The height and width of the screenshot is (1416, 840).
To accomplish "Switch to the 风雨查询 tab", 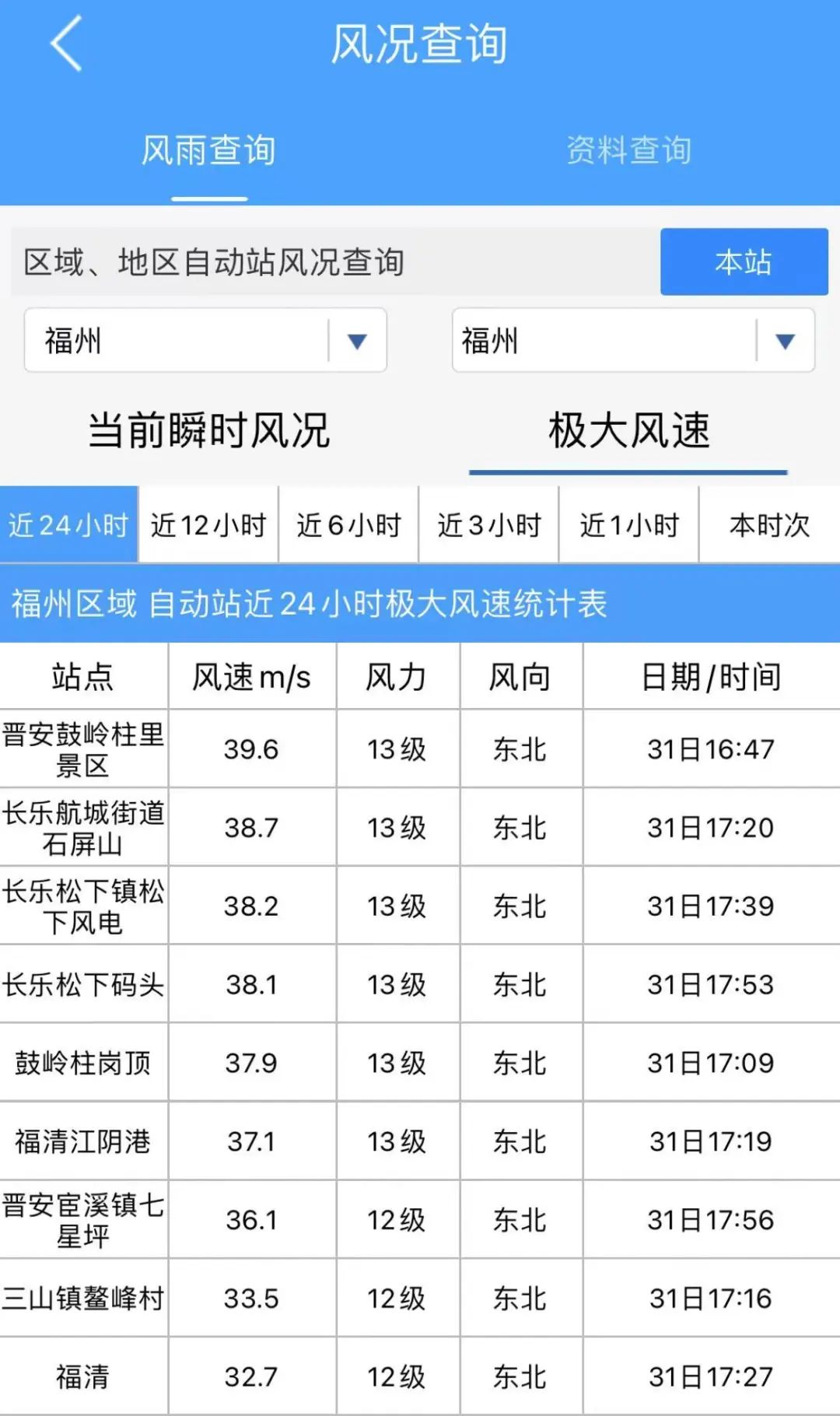I will point(208,150).
